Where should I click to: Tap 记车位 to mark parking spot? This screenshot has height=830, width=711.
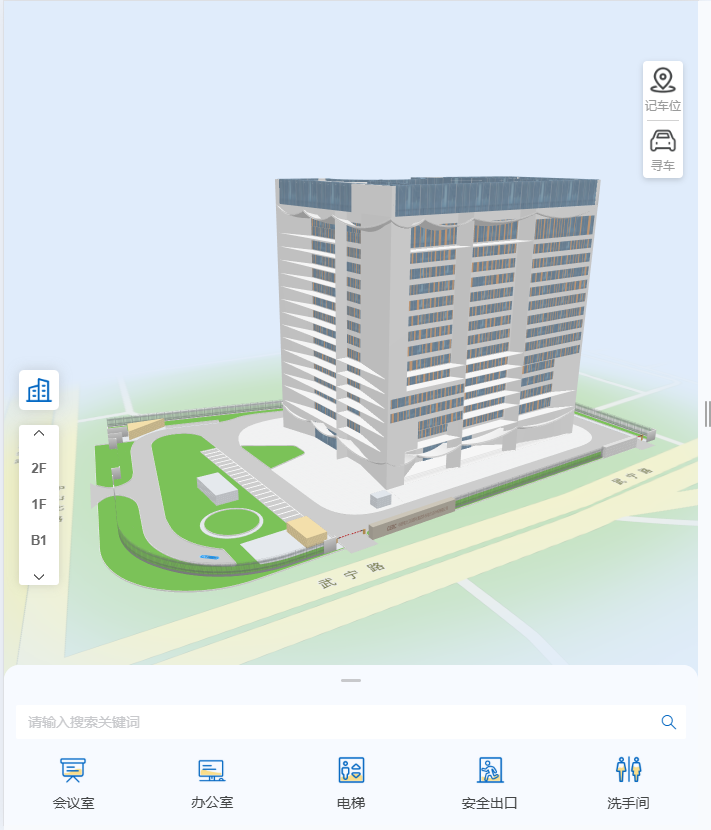point(663,90)
